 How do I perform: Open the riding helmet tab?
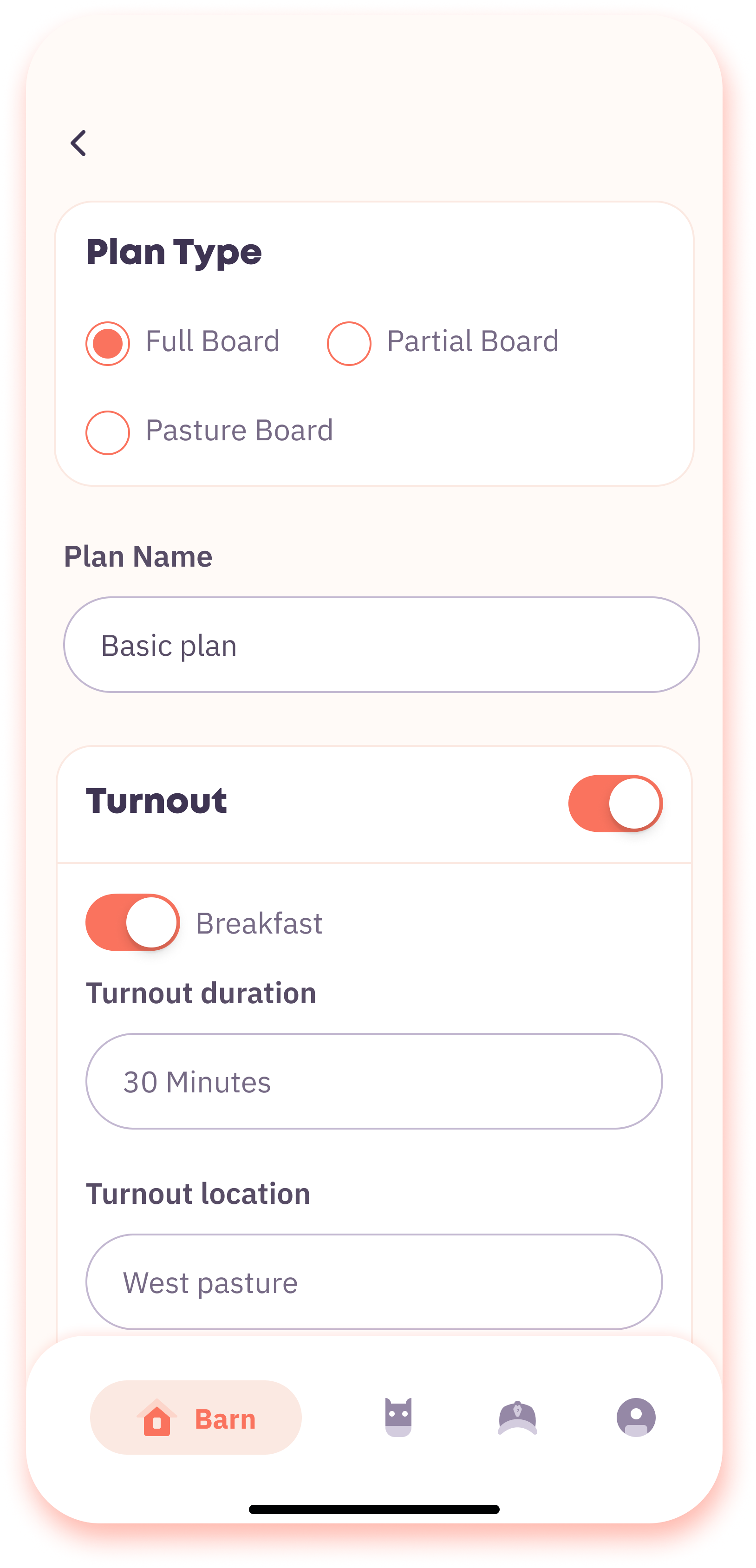tap(517, 1418)
